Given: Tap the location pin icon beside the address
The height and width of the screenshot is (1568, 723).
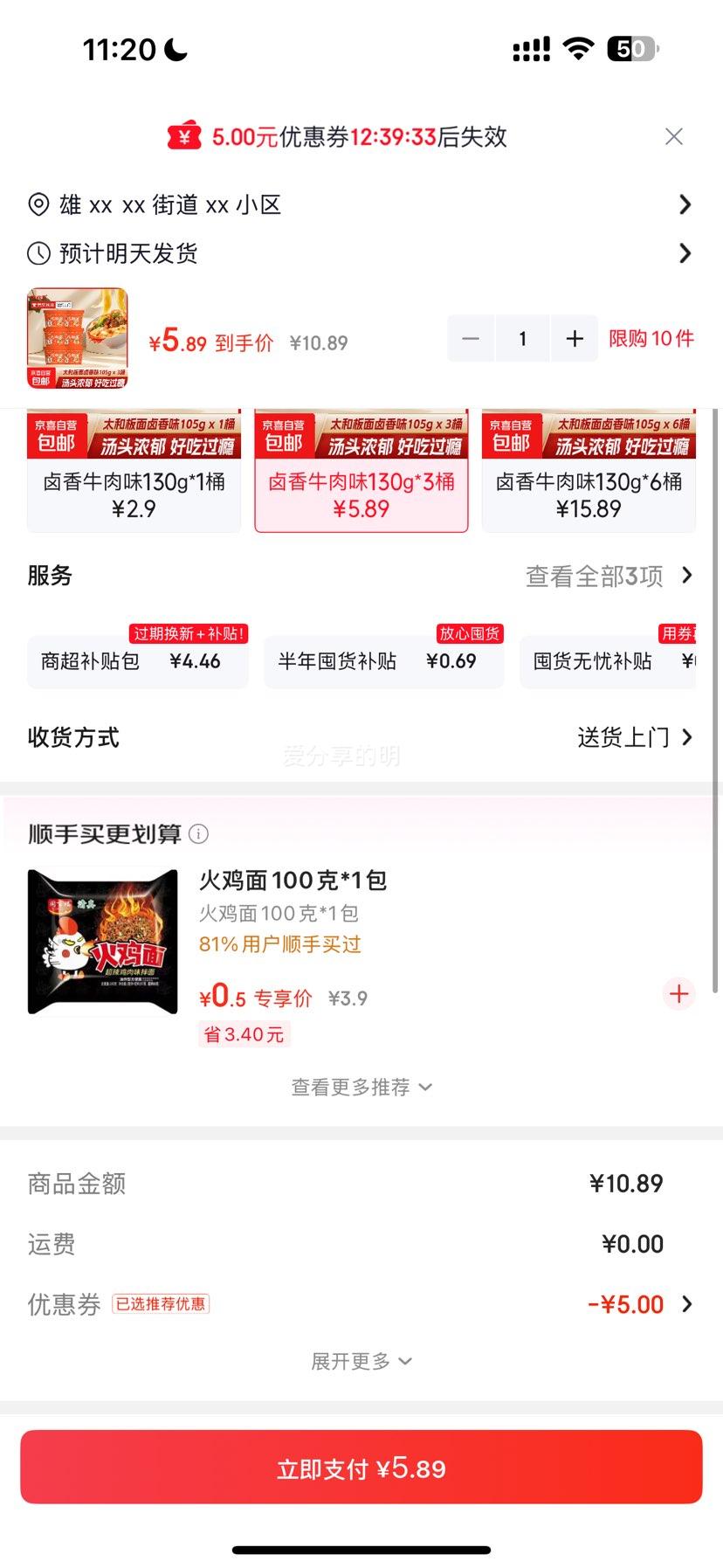Looking at the screenshot, I should (37, 204).
